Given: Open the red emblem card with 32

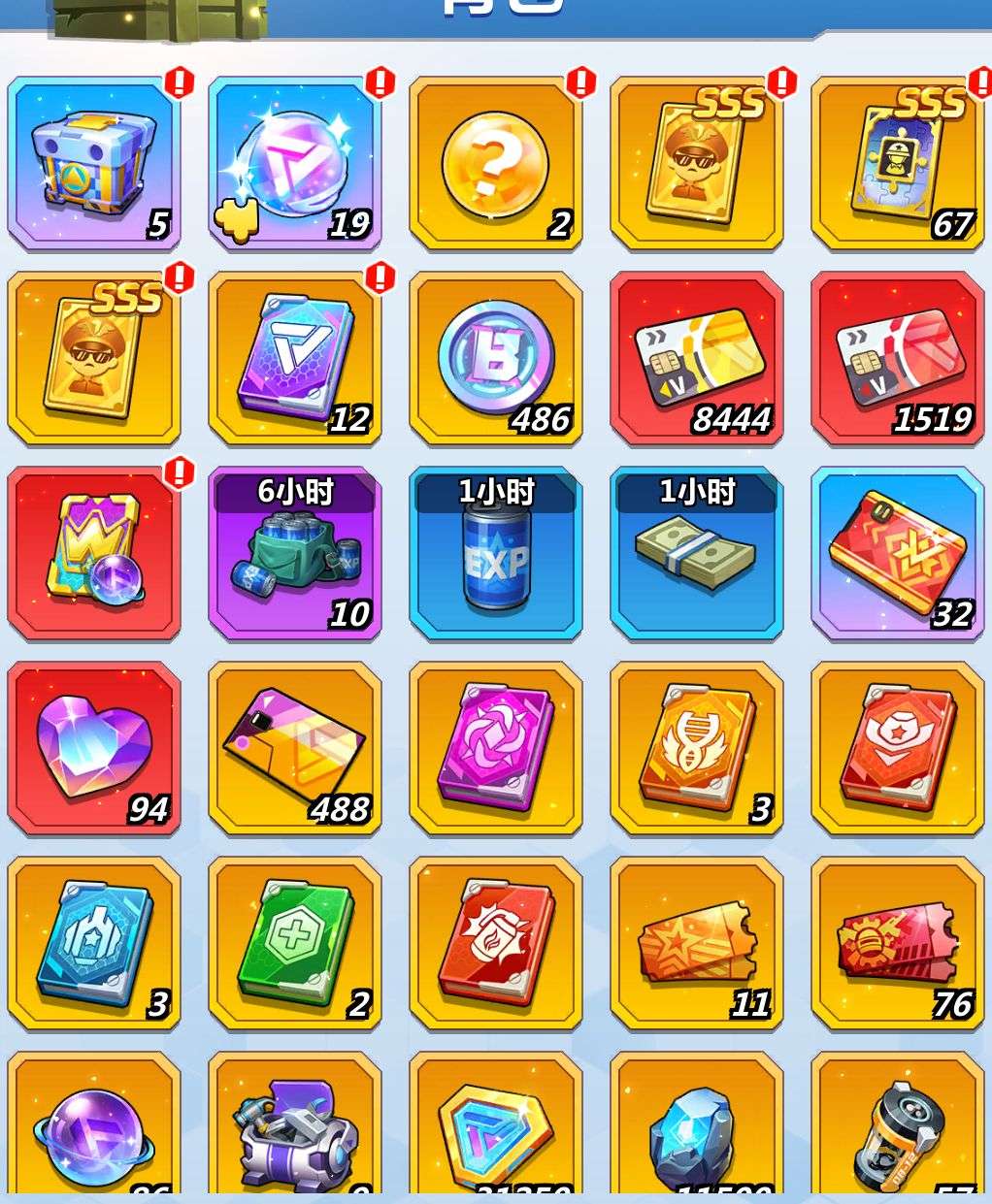Looking at the screenshot, I should (898, 554).
